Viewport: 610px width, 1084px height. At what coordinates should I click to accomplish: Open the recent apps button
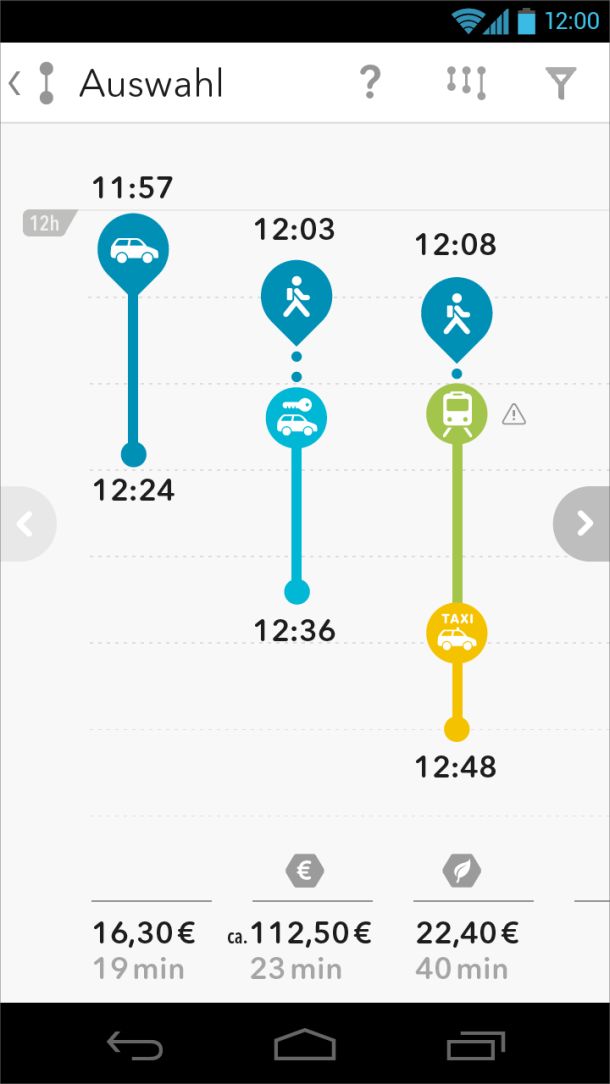tap(476, 1045)
